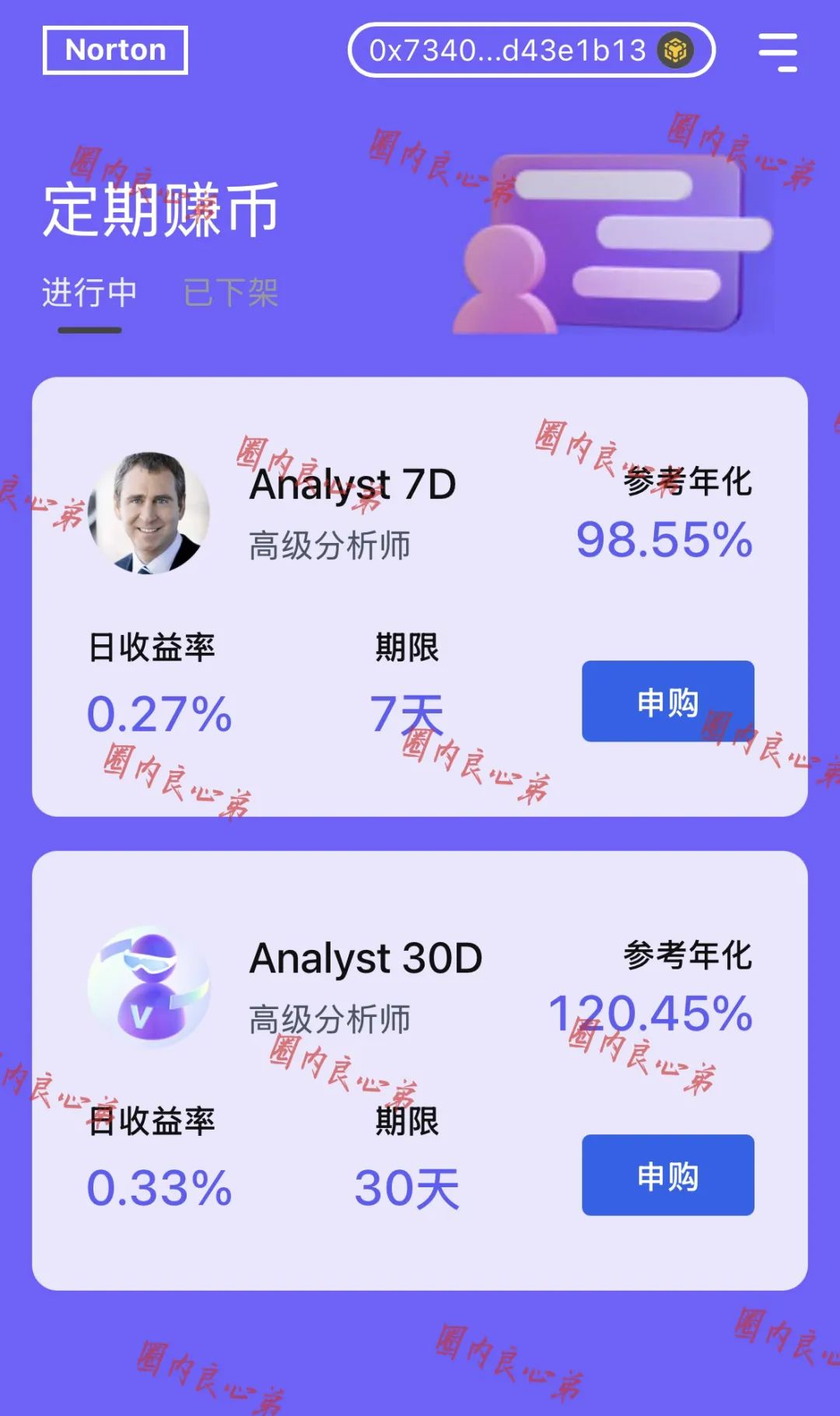Image resolution: width=840 pixels, height=1416 pixels.
Task: Select the 进行中 tab
Action: click(90, 292)
